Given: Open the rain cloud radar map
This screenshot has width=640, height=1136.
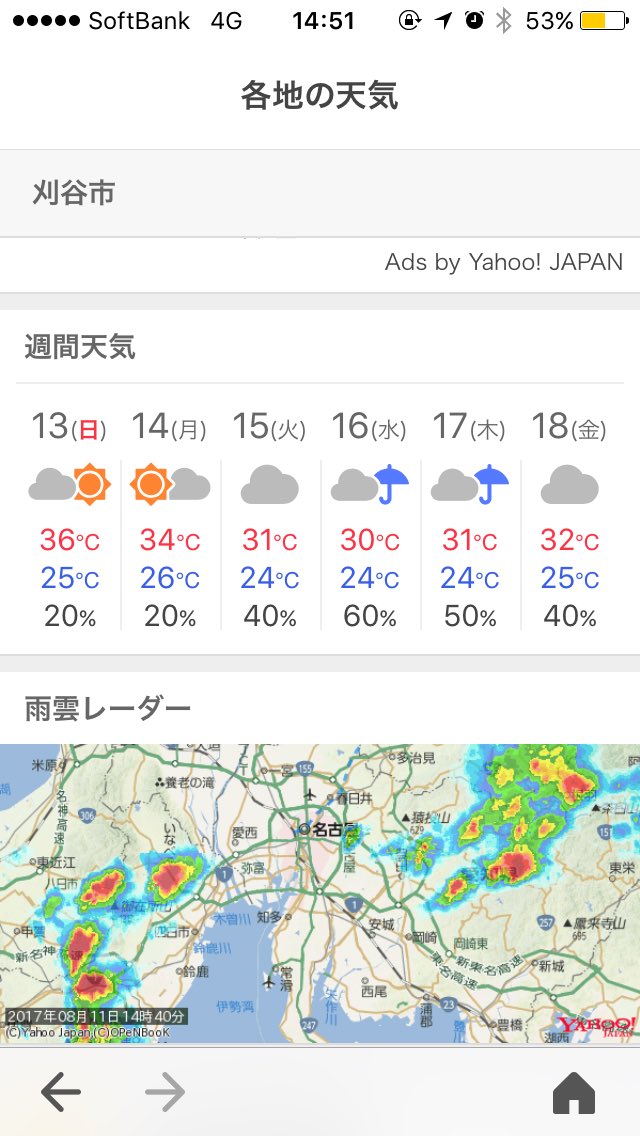Looking at the screenshot, I should coord(320,893).
